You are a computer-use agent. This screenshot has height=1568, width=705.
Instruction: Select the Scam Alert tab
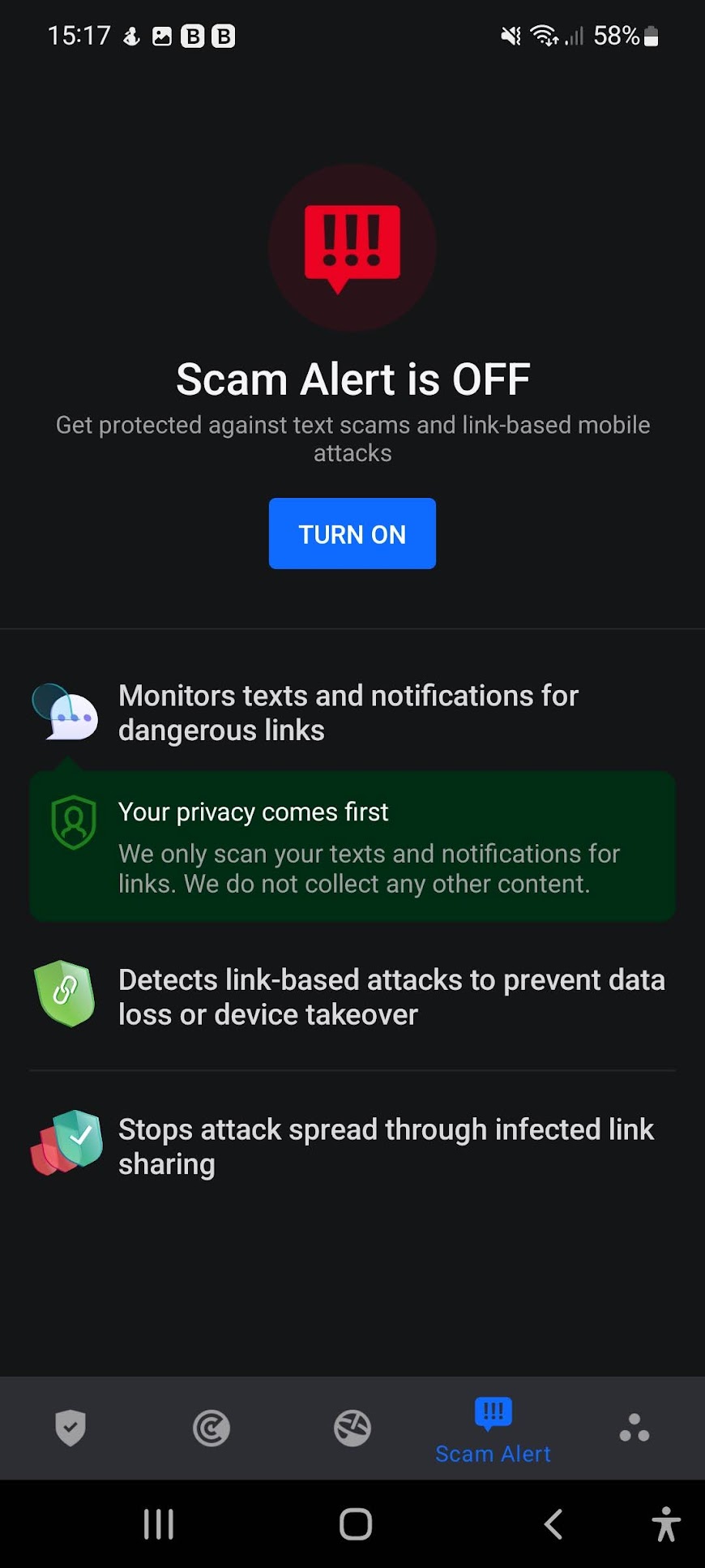(493, 1430)
